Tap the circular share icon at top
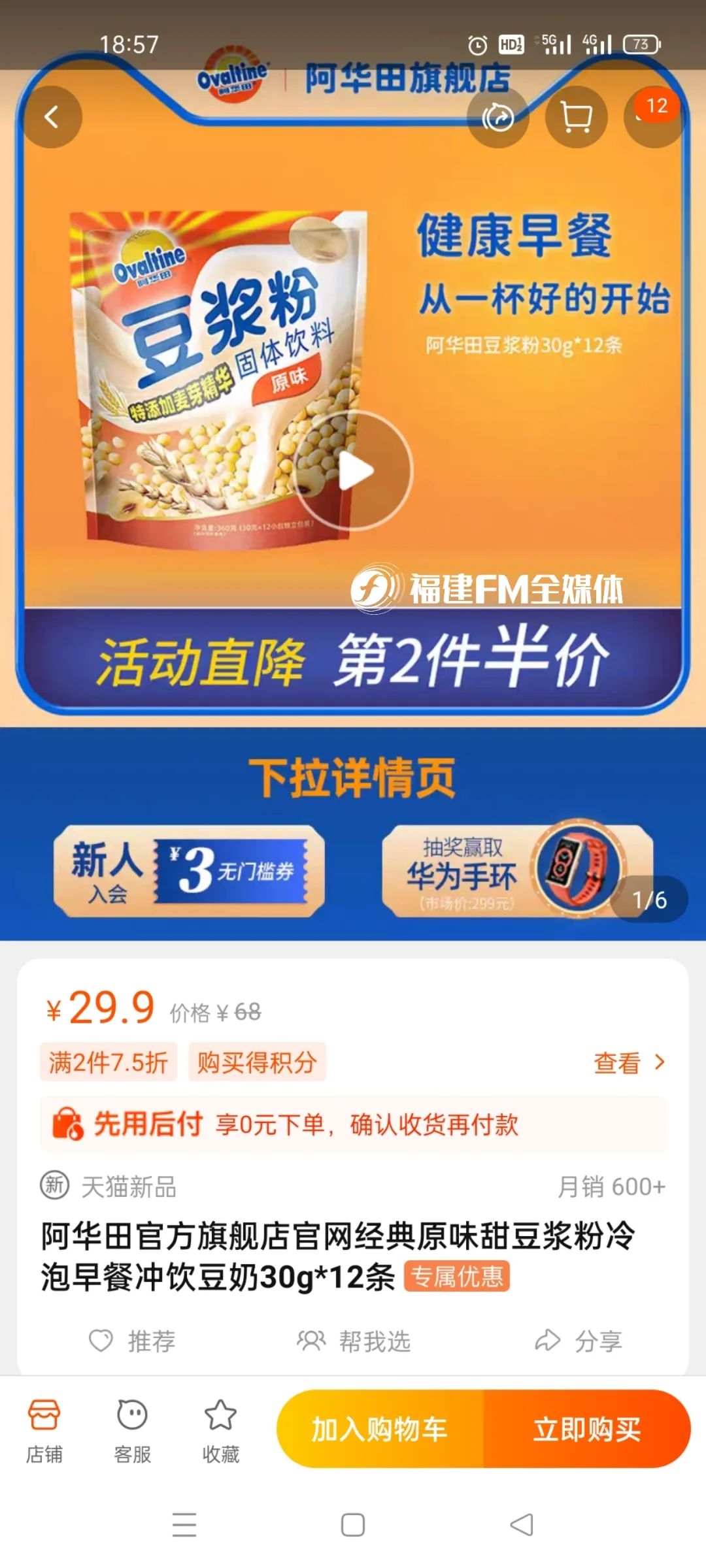Image resolution: width=706 pixels, height=1568 pixels. (x=498, y=118)
